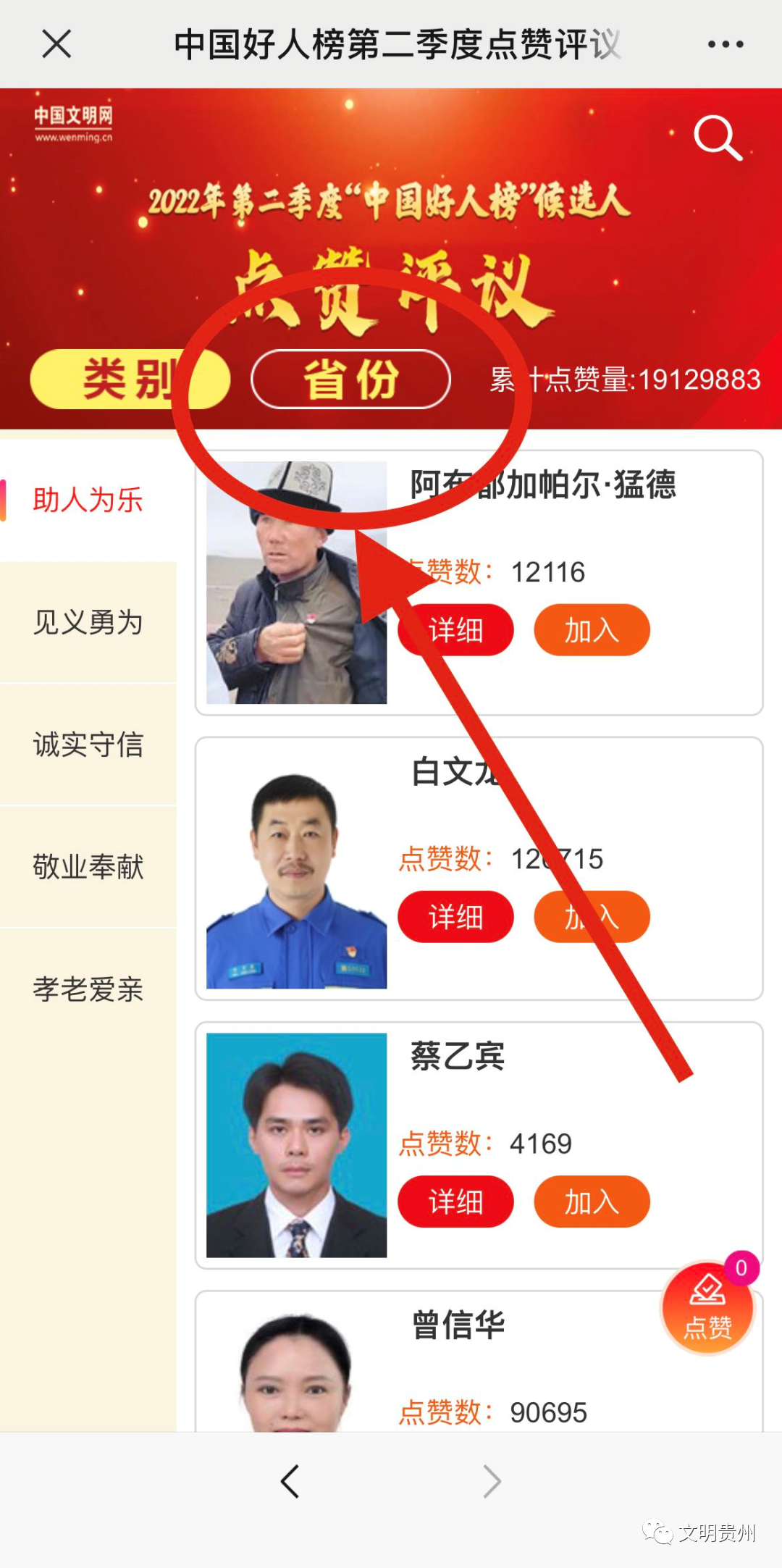
Task: Open the search magnifier icon
Action: coord(717,137)
